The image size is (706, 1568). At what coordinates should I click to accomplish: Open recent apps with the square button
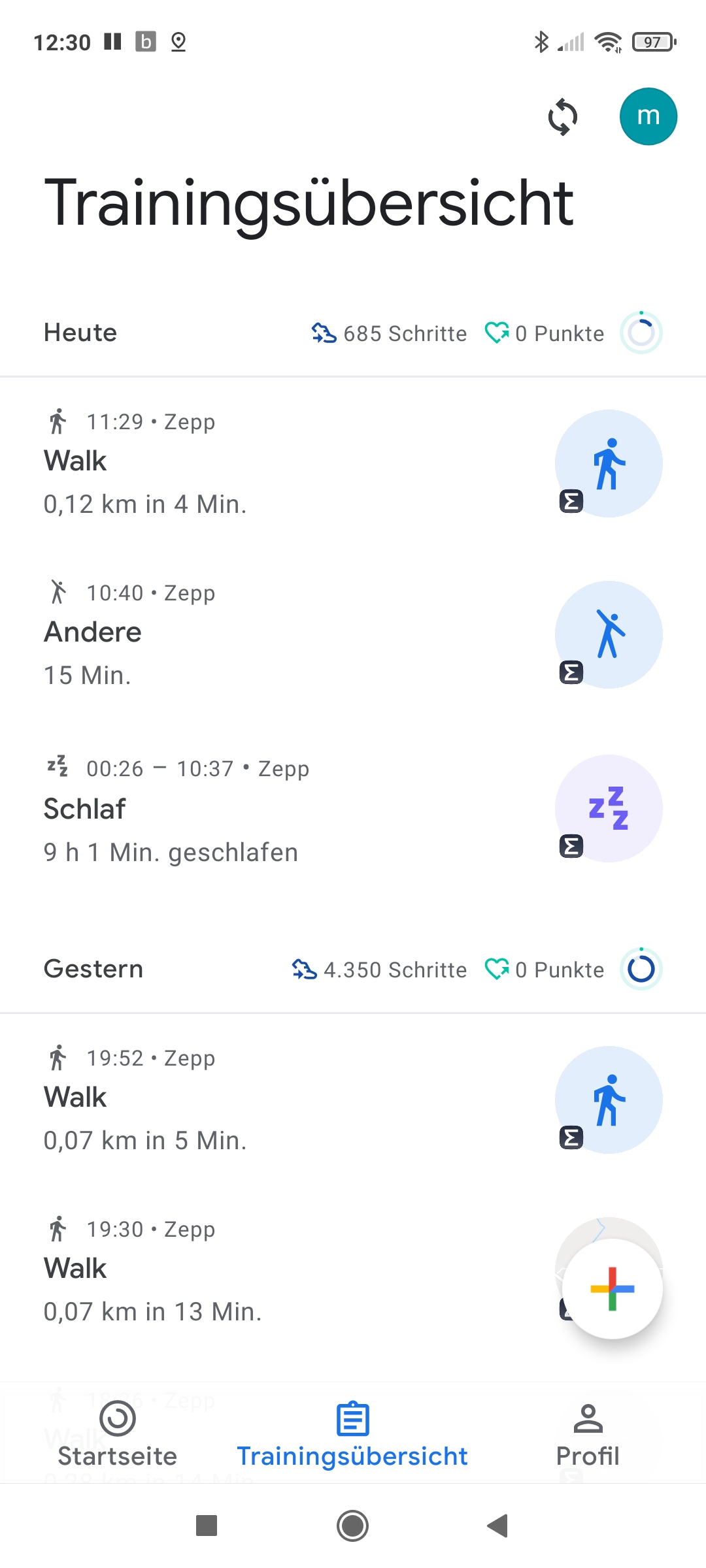tap(207, 1526)
